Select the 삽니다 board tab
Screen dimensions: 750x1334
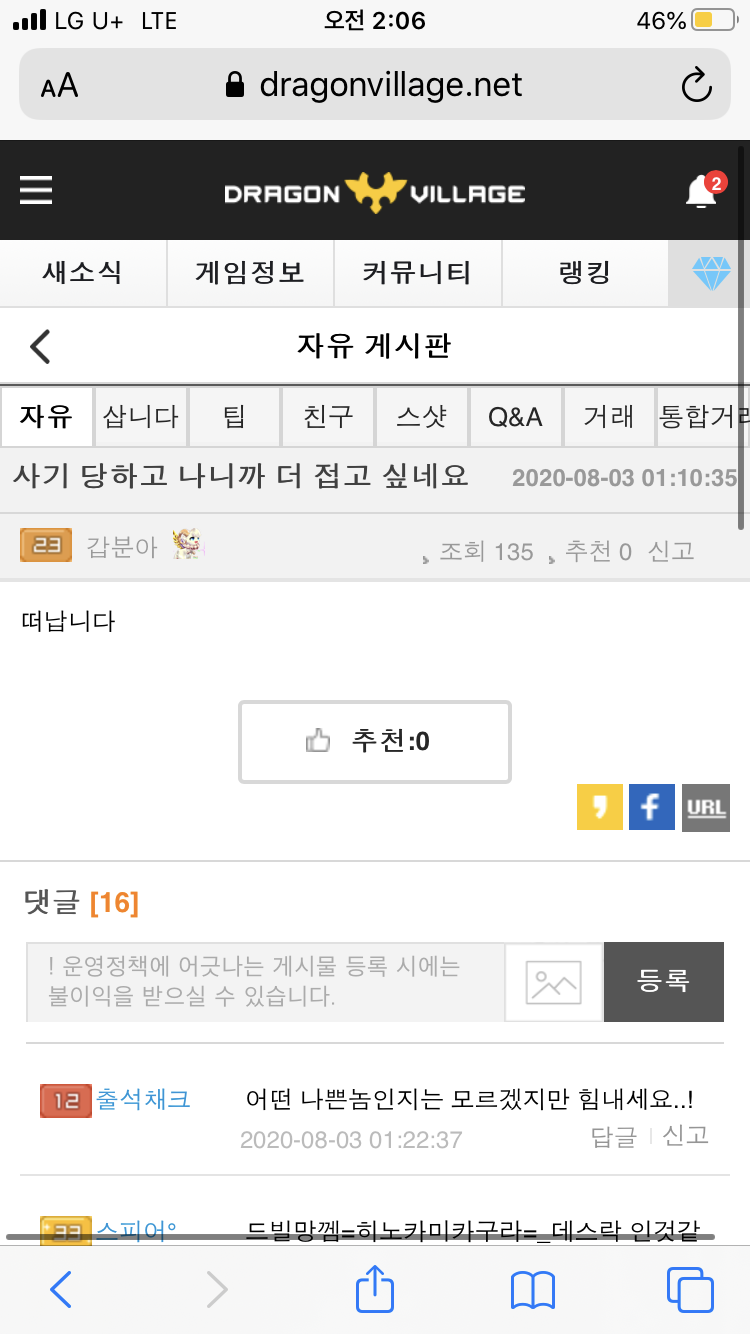click(x=141, y=417)
